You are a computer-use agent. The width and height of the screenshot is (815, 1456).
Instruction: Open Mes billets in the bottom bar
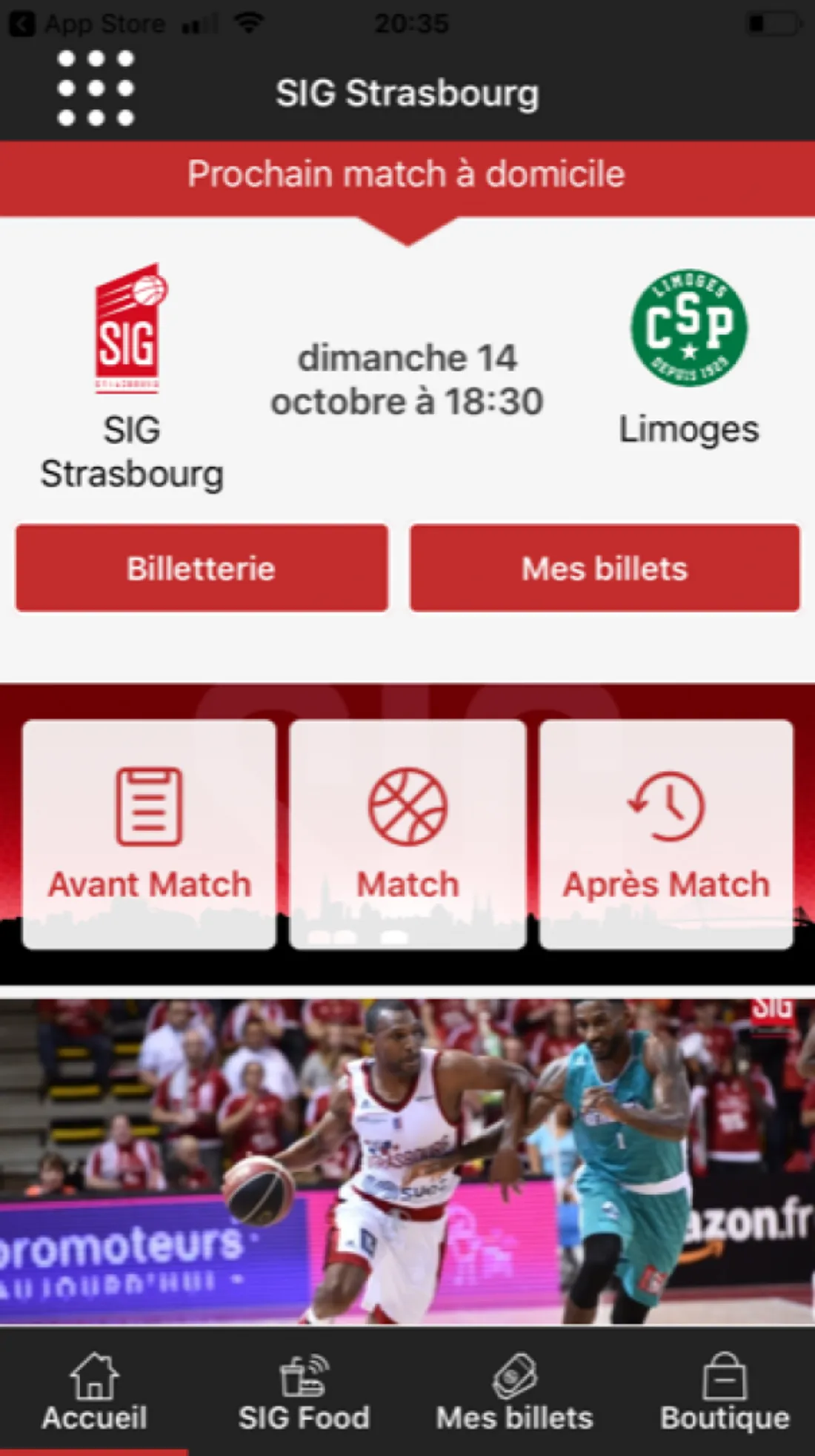514,1392
